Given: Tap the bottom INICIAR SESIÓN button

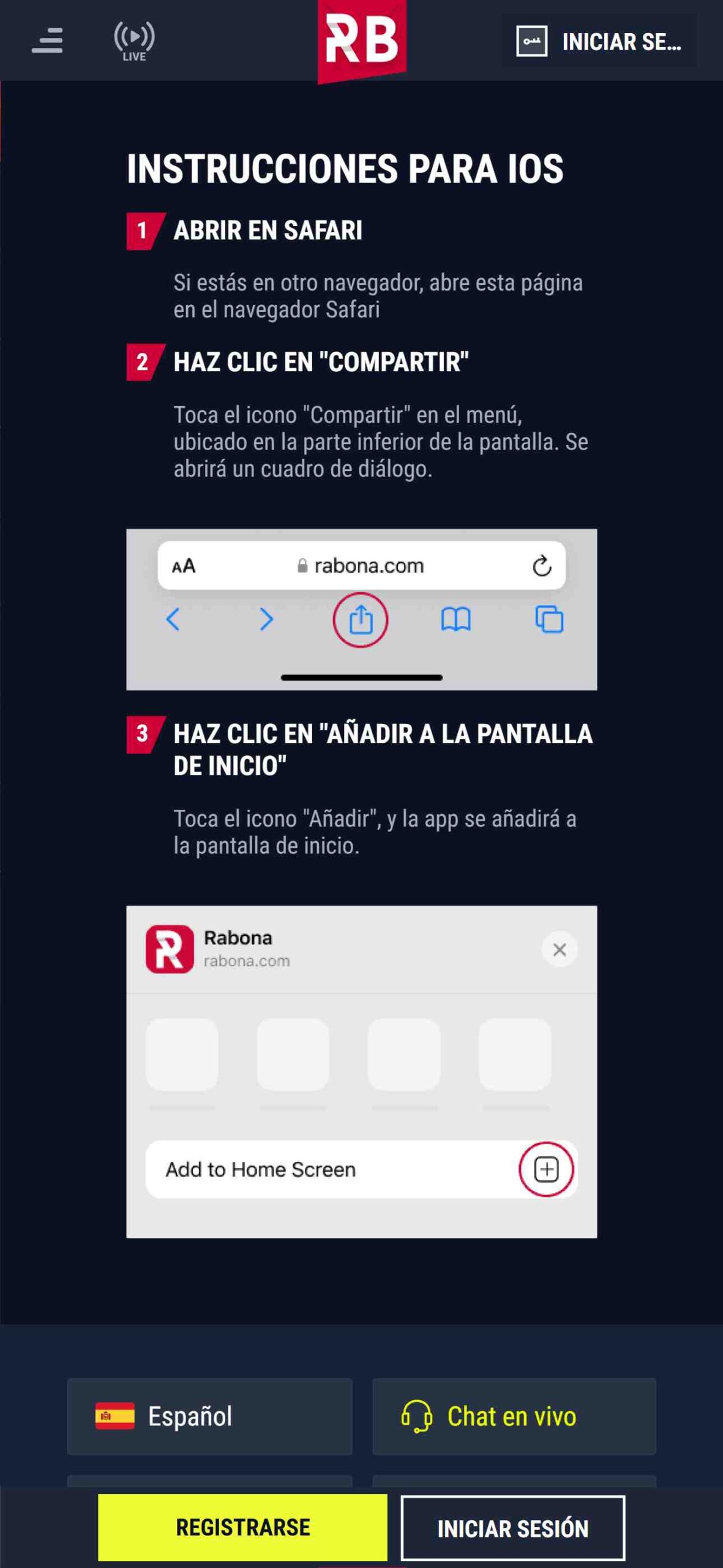Looking at the screenshot, I should point(512,1528).
